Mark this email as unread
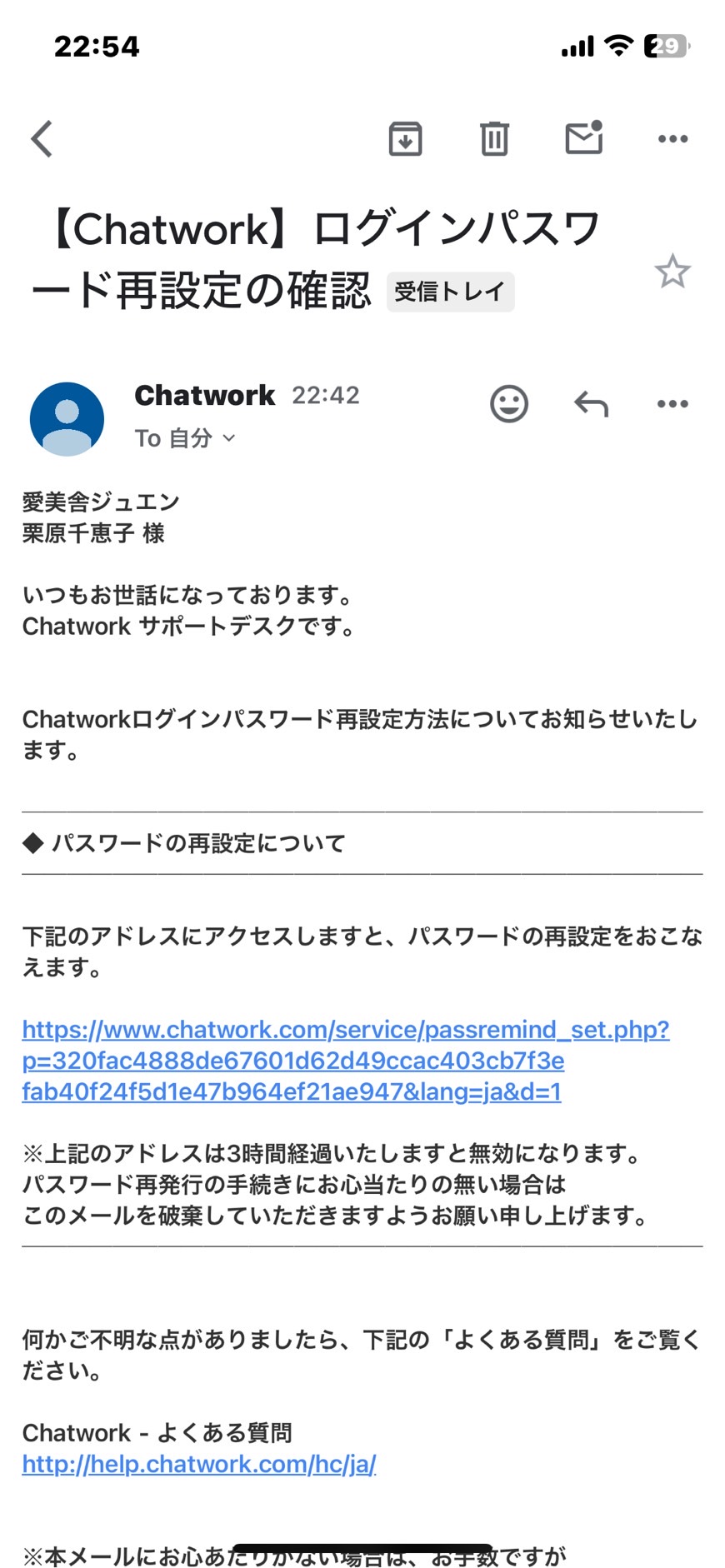Viewport: 725px width, 1568px height. point(584,137)
